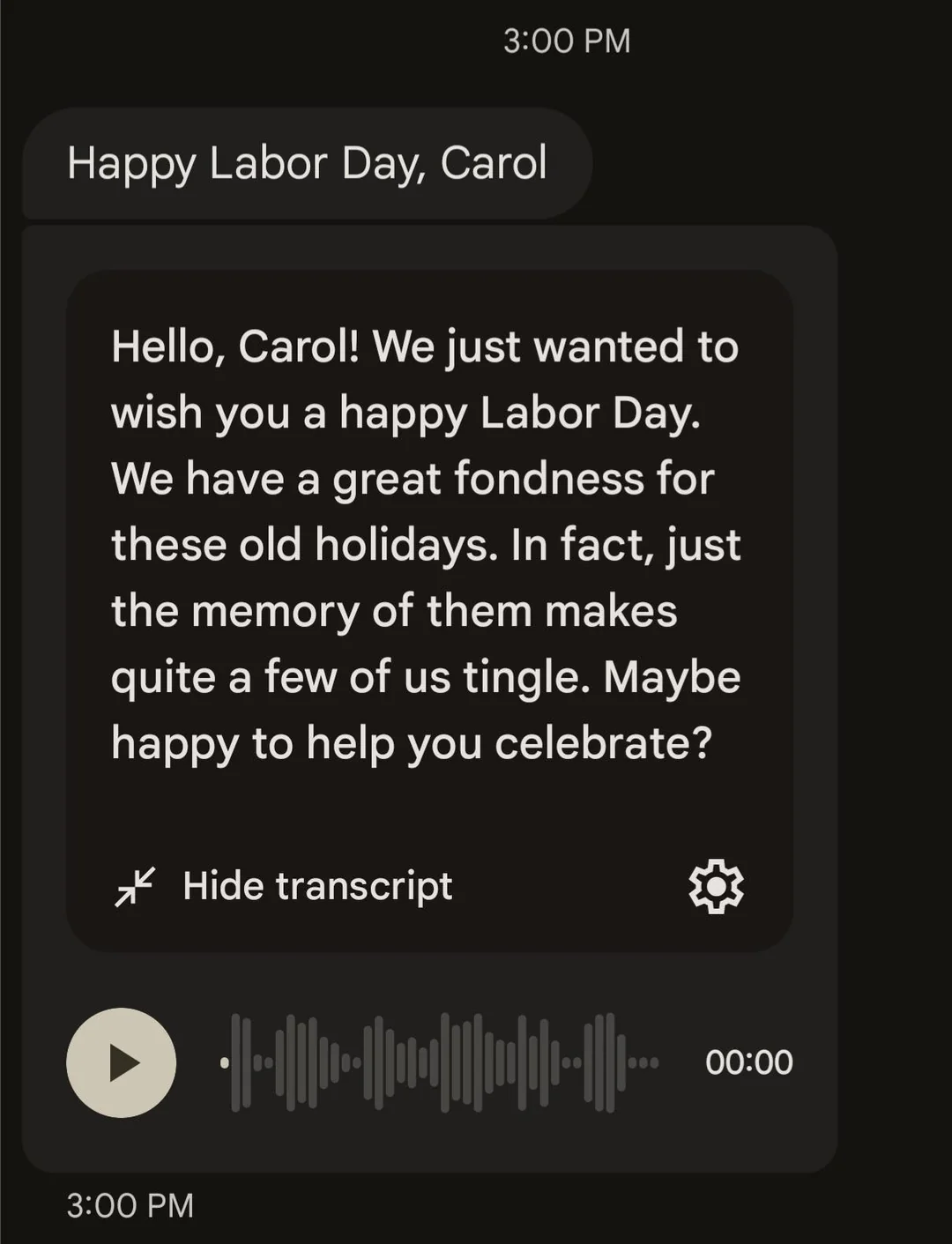Open transcript settings gear
Image resolution: width=952 pixels, height=1244 pixels.
click(x=716, y=886)
